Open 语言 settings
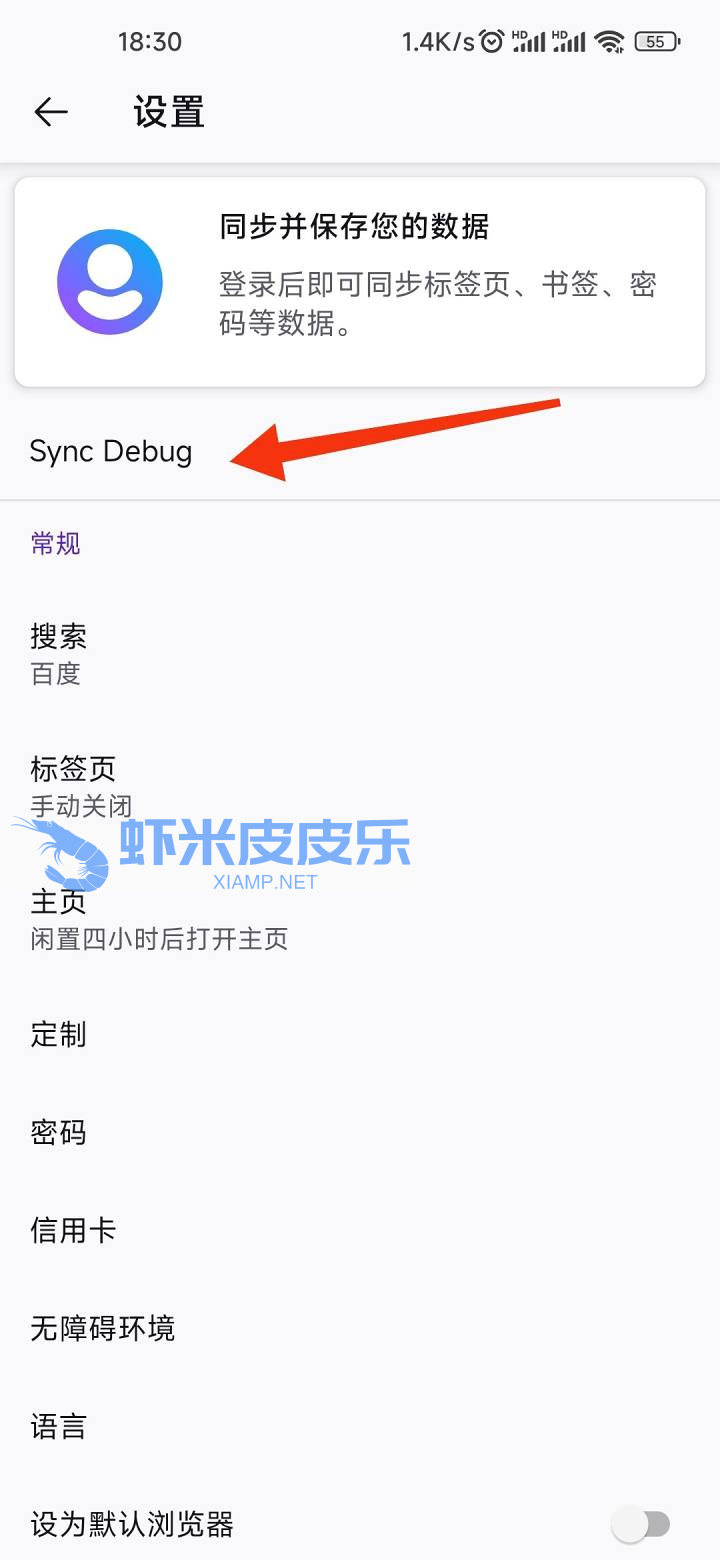The height and width of the screenshot is (1560, 720). [360, 1426]
